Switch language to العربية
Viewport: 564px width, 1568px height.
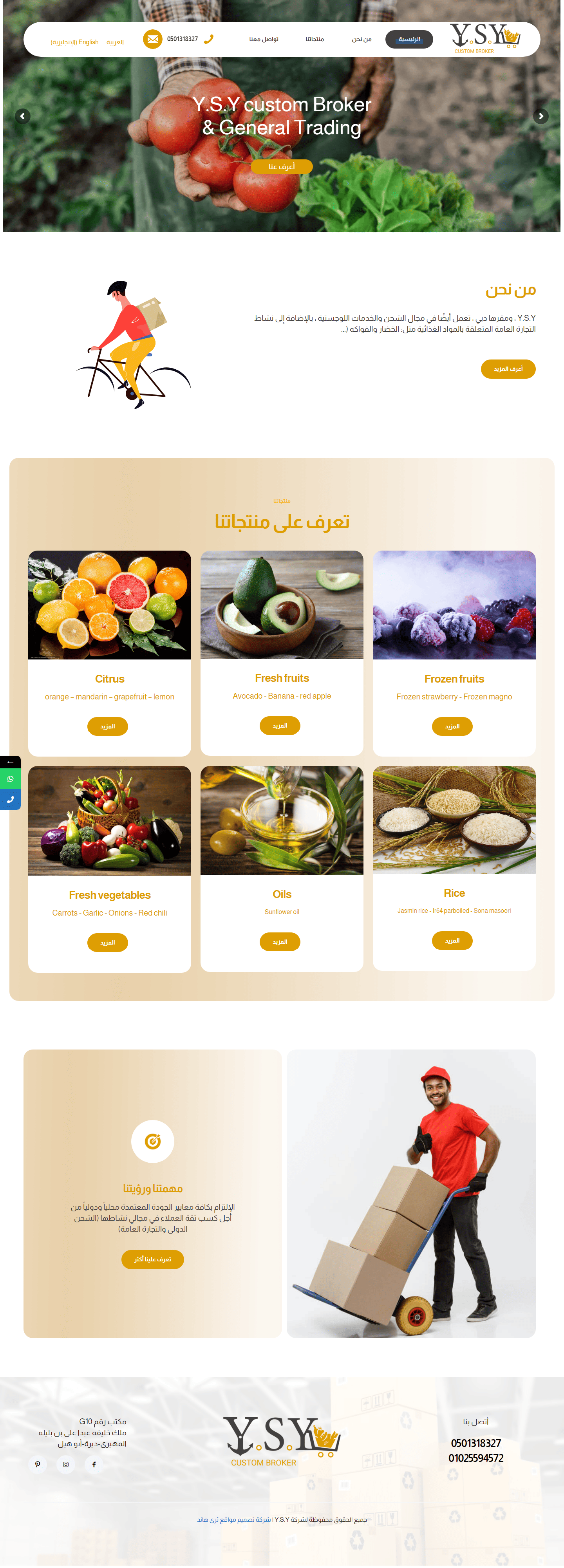(115, 43)
